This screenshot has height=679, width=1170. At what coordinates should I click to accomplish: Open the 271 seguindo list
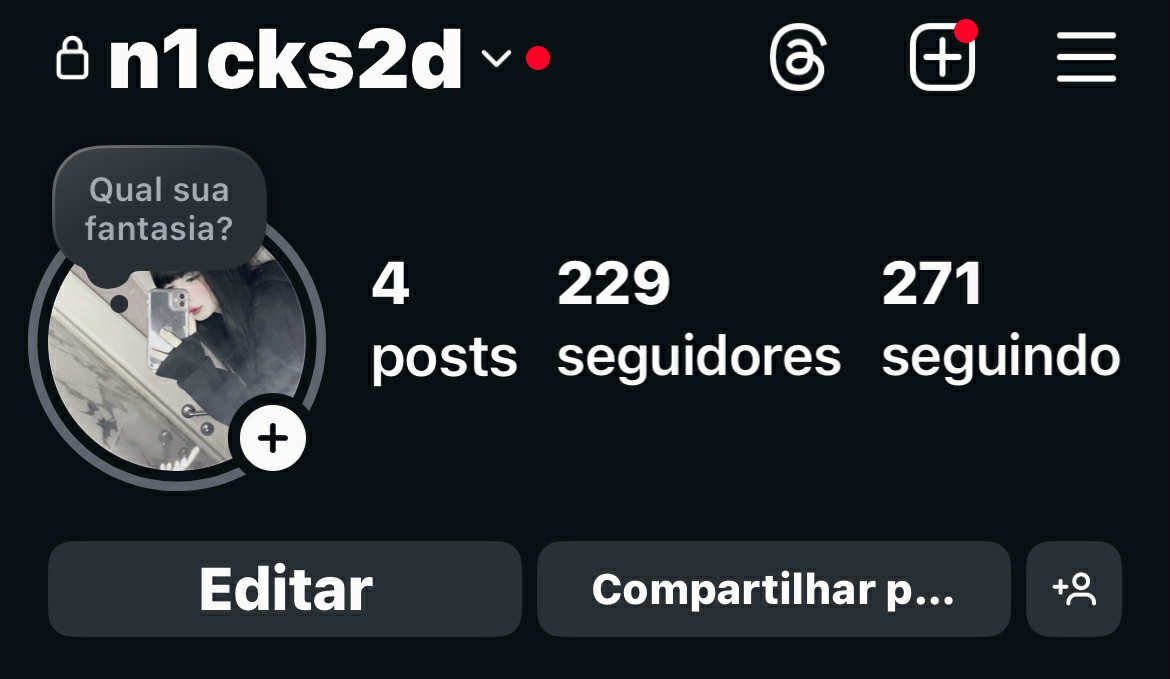point(999,320)
